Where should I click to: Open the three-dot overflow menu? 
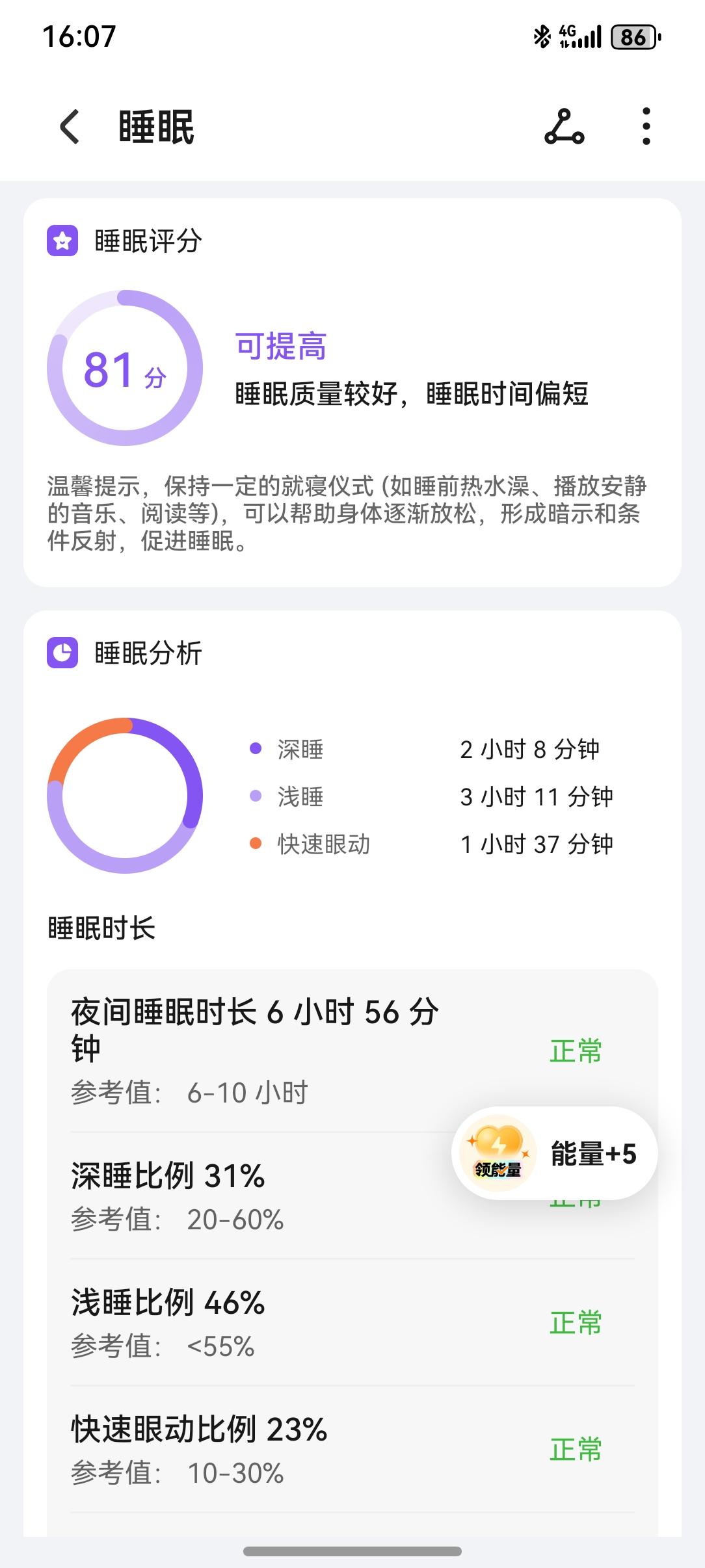pos(645,127)
